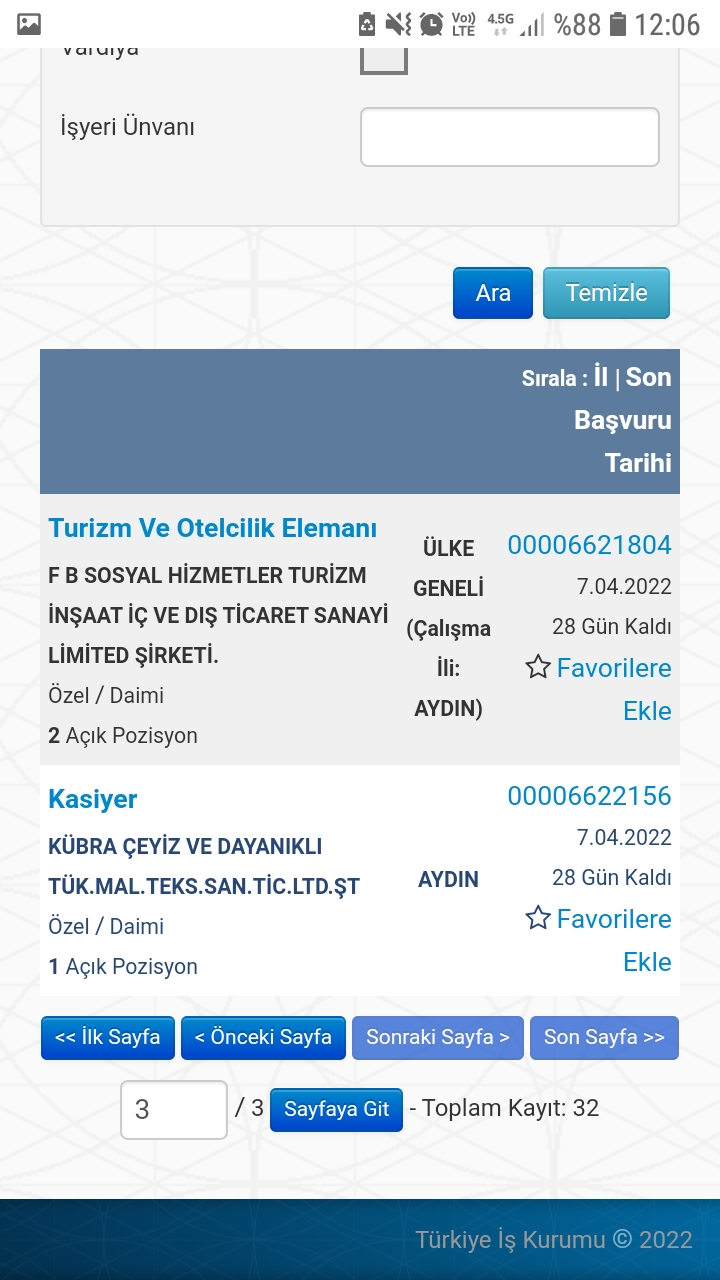Select the page number field
The height and width of the screenshot is (1280, 720).
point(174,1110)
